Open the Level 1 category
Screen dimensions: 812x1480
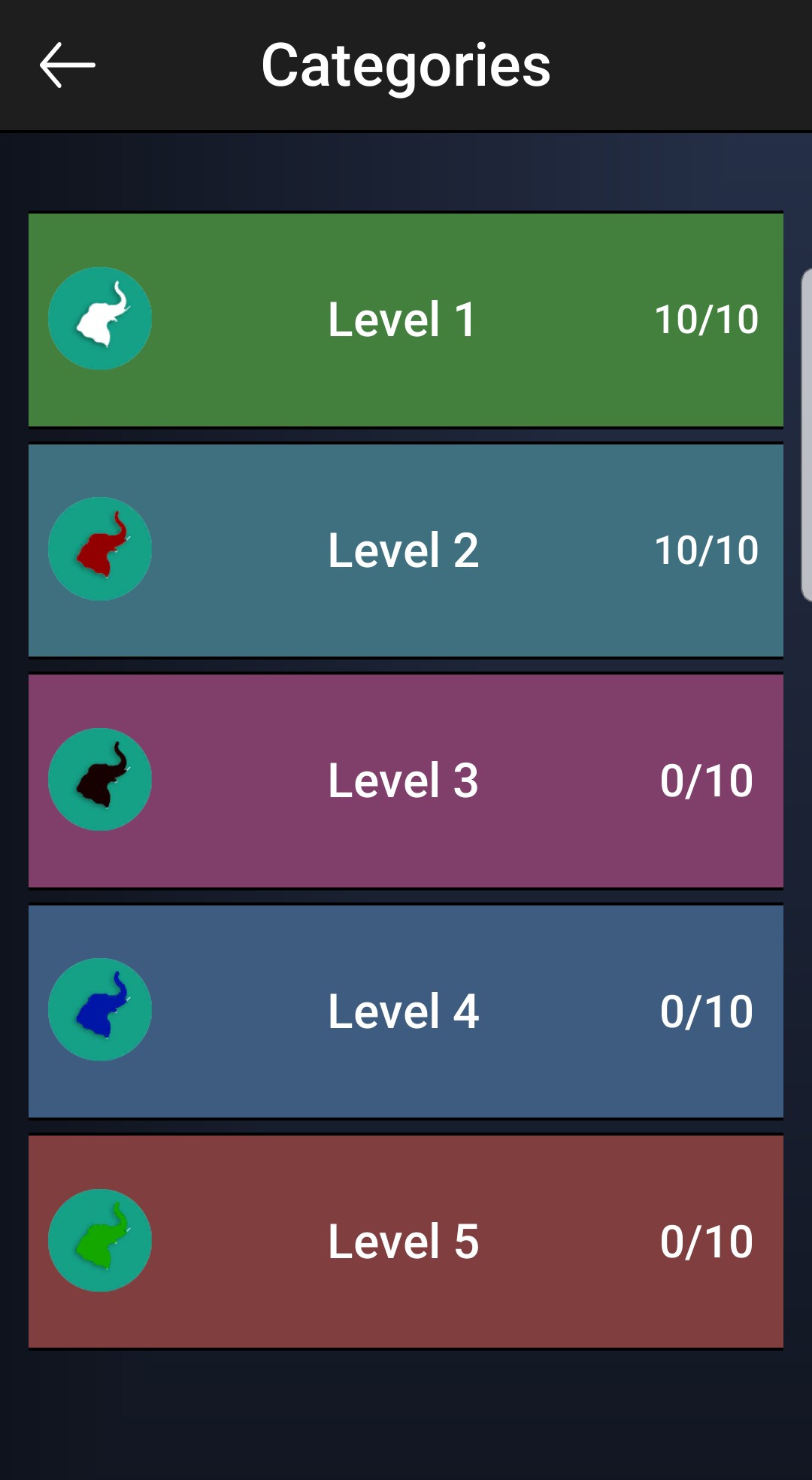(405, 320)
